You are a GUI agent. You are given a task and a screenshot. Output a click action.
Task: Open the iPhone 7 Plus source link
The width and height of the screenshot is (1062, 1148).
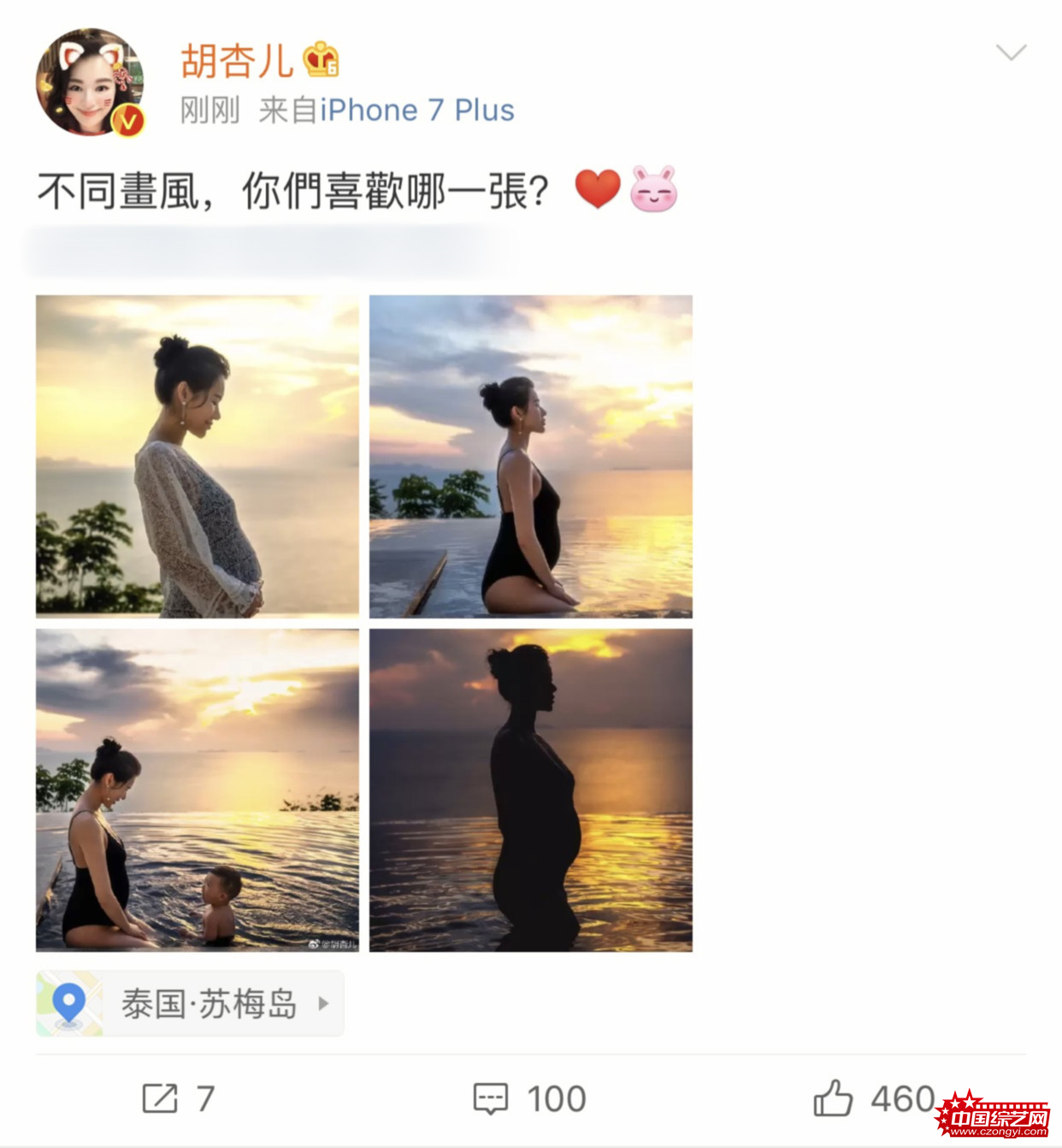(417, 110)
